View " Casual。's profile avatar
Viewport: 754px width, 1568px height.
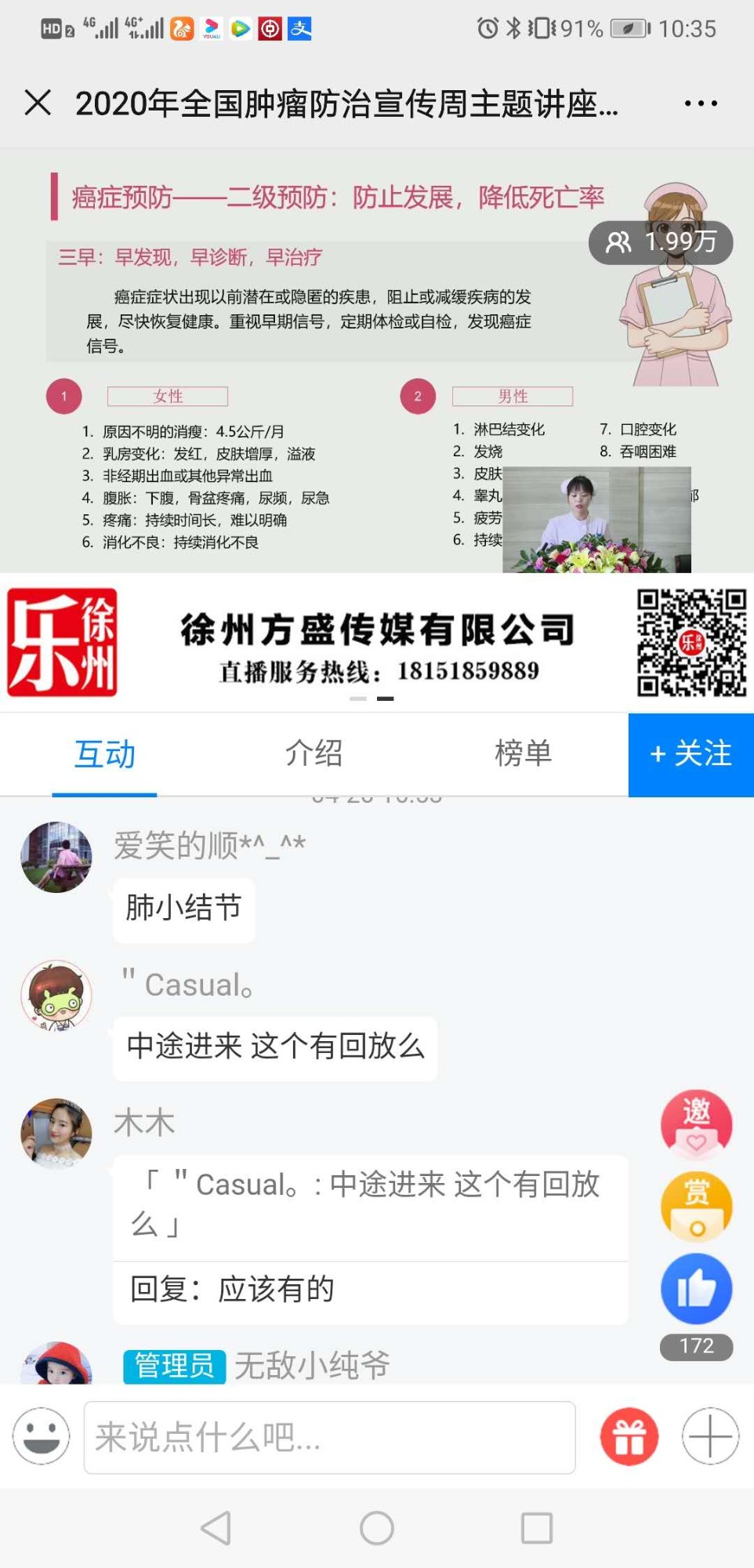point(56,995)
